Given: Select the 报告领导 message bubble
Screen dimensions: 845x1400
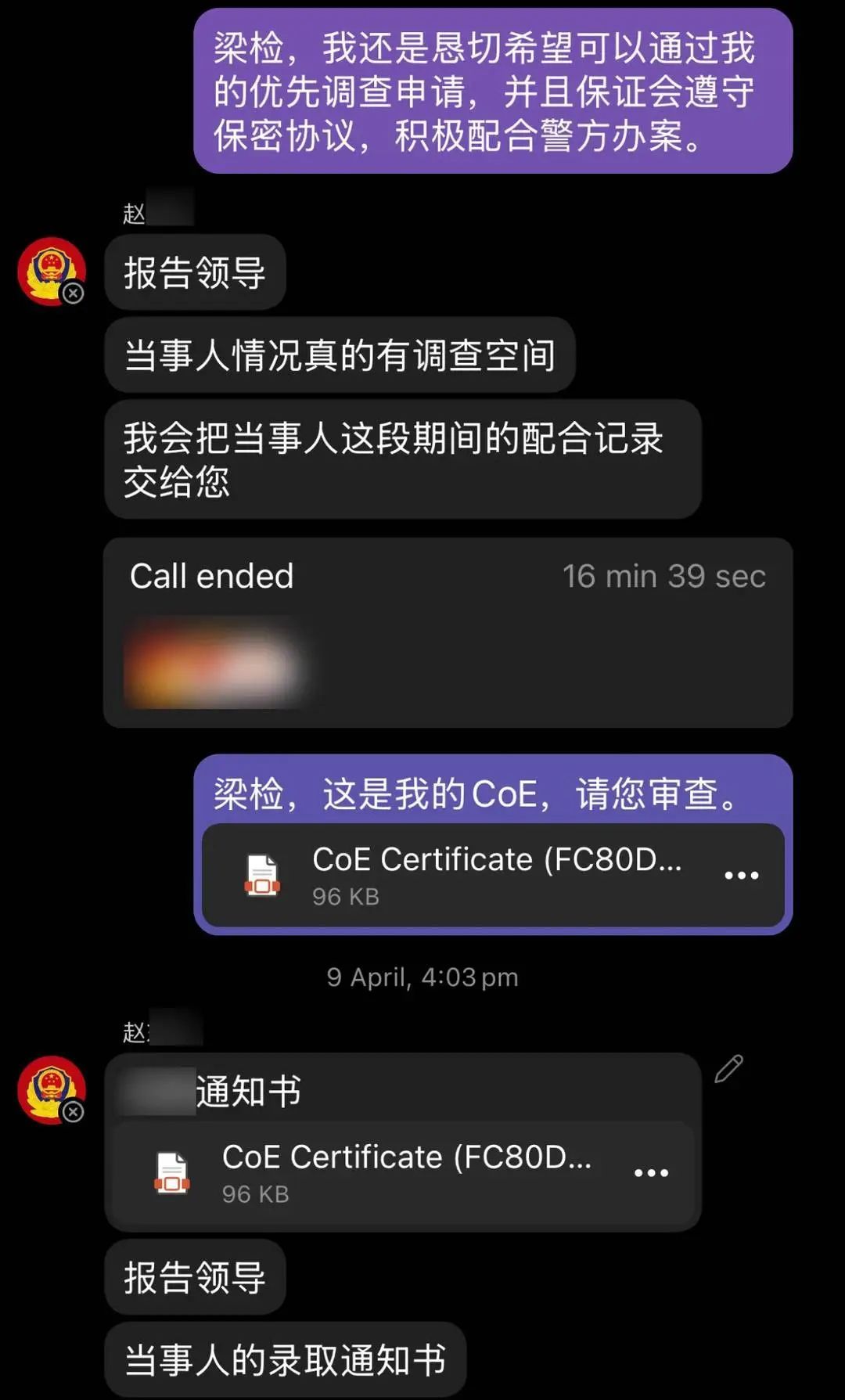Looking at the screenshot, I should [x=195, y=272].
